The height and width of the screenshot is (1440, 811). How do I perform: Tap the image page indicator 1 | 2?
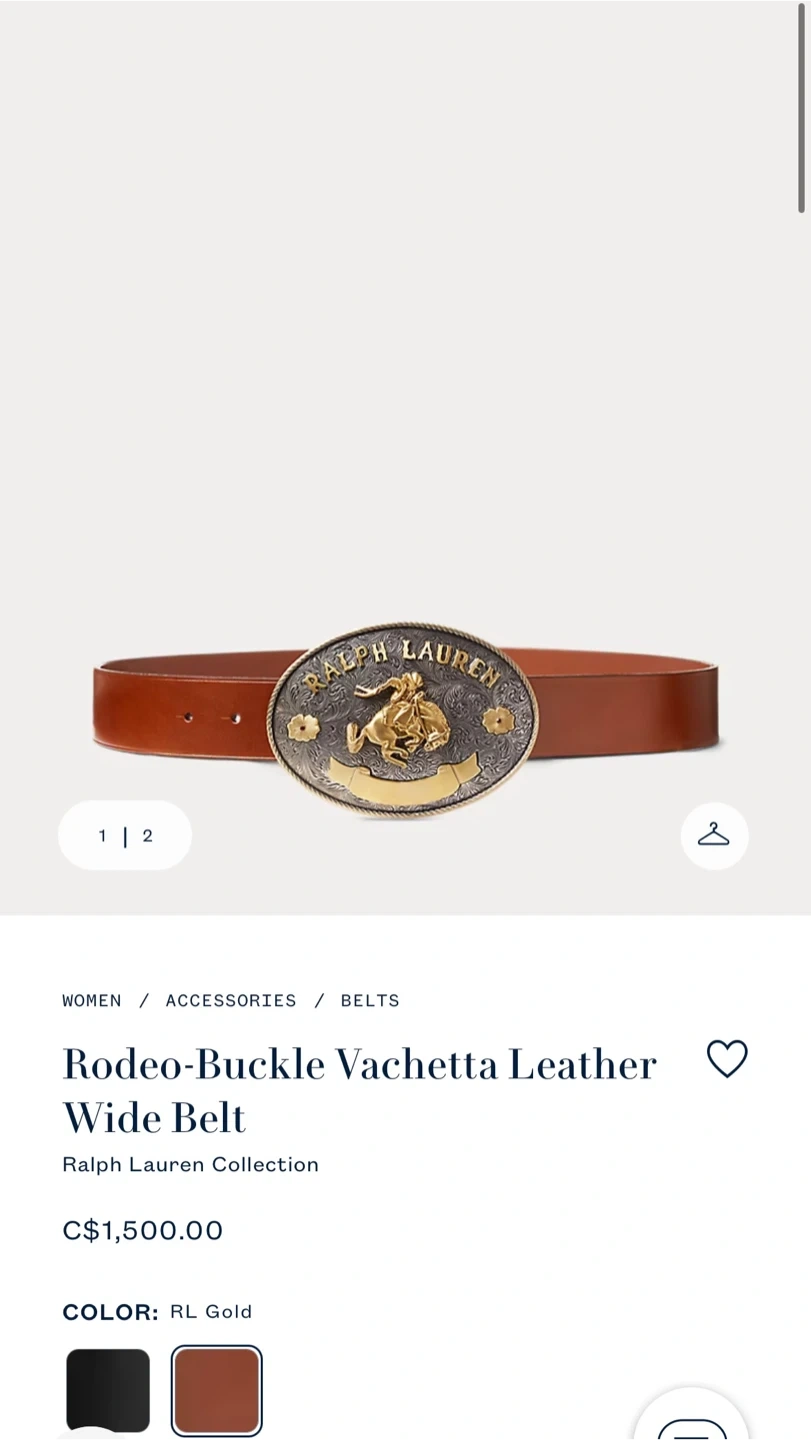point(125,835)
